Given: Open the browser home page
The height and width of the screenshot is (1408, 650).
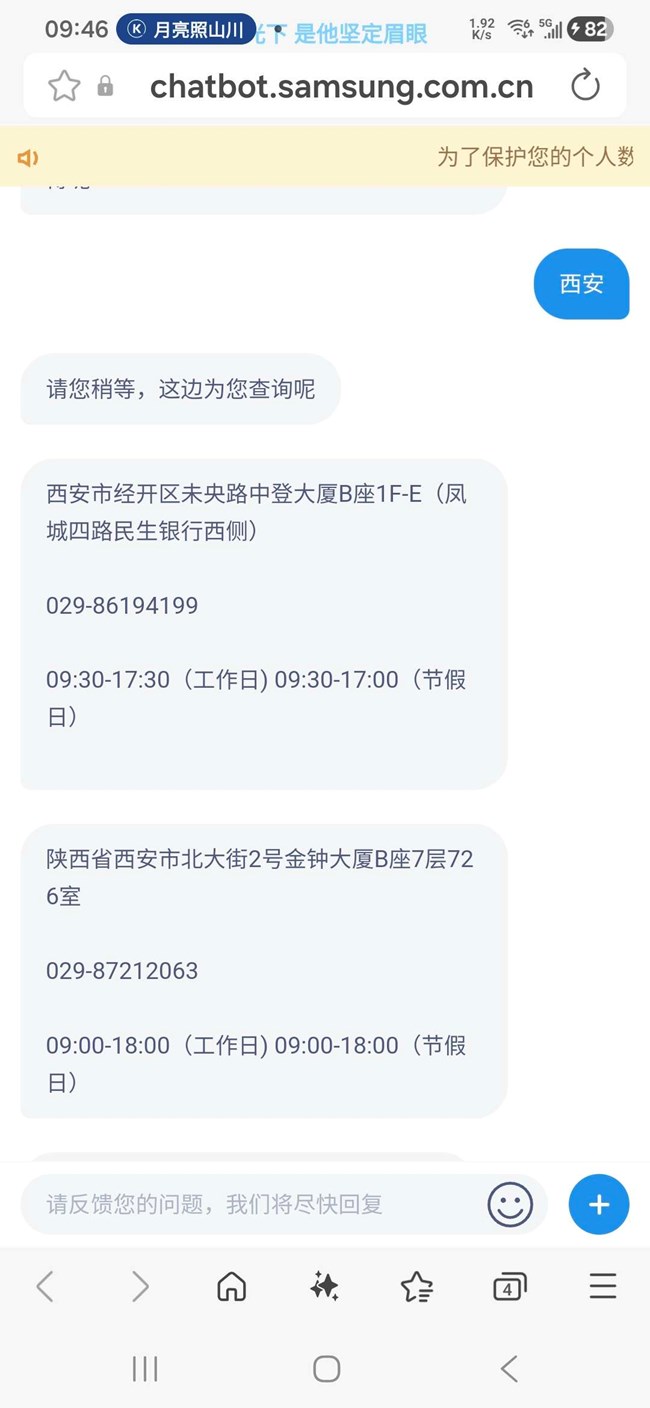Looking at the screenshot, I should (x=232, y=1286).
